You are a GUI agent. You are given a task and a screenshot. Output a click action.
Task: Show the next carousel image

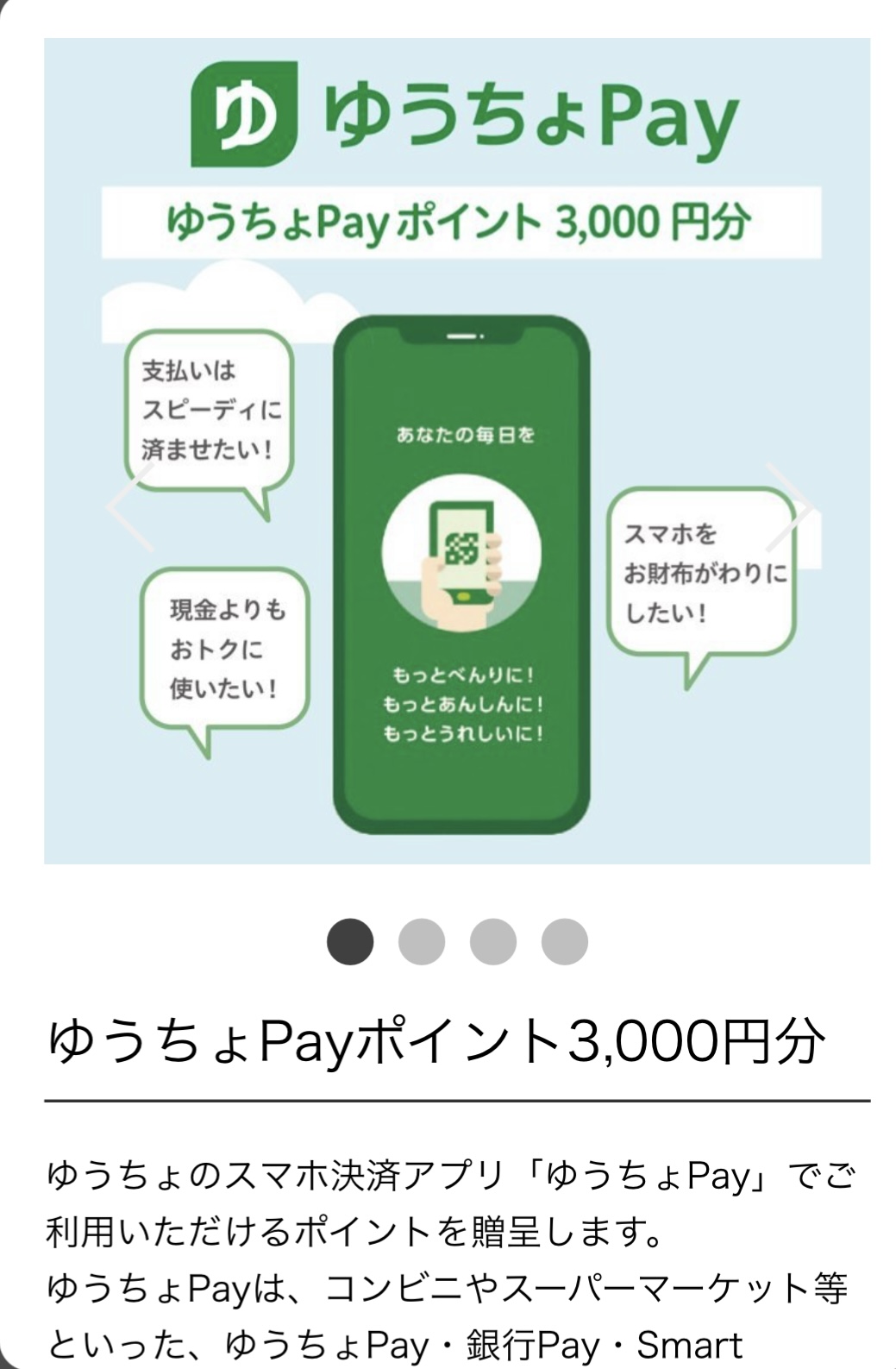[x=789, y=507]
